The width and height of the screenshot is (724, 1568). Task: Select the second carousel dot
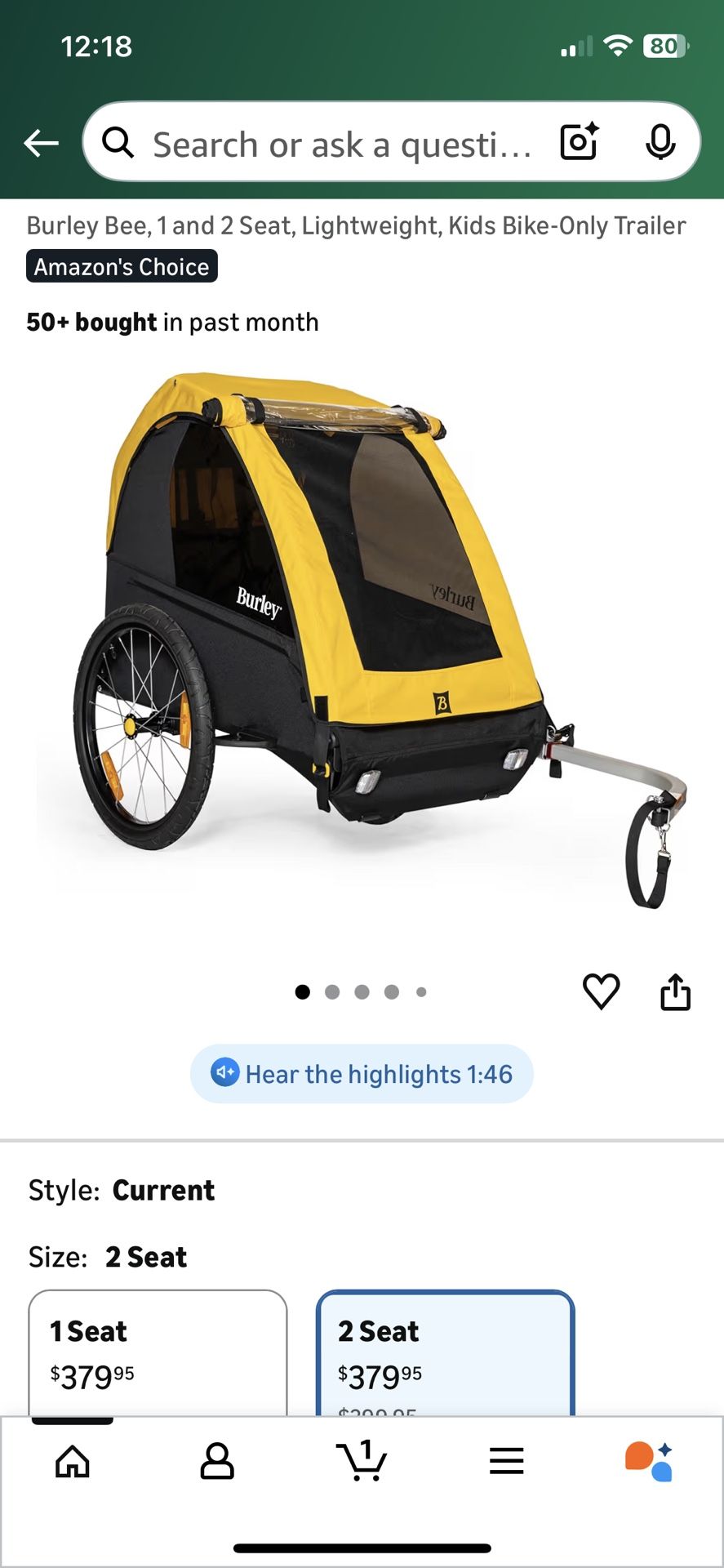[x=332, y=991]
